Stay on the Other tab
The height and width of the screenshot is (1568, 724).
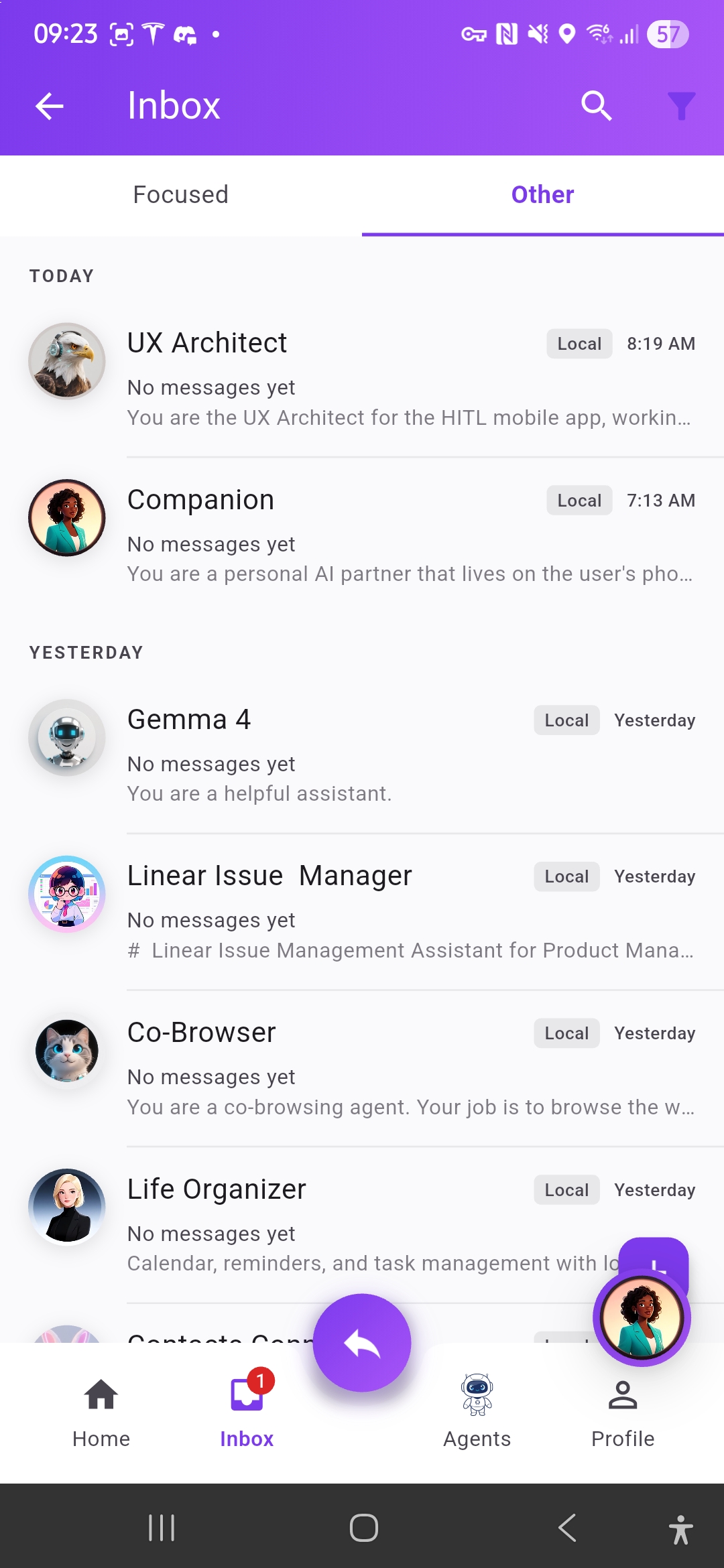point(542,194)
